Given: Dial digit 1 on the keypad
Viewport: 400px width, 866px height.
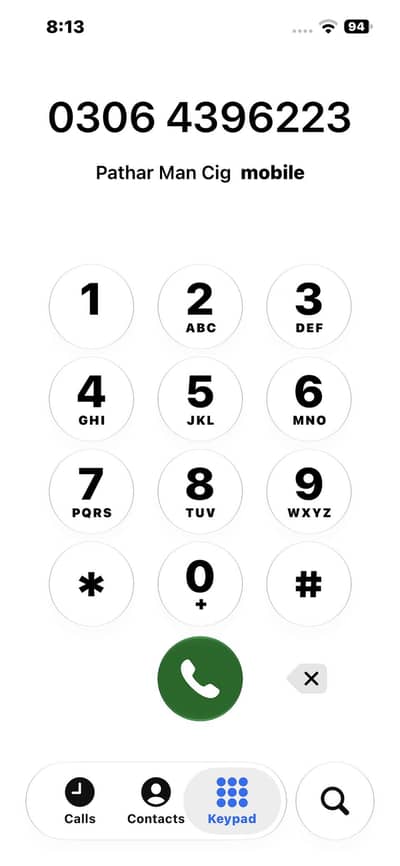Looking at the screenshot, I should [x=91, y=307].
